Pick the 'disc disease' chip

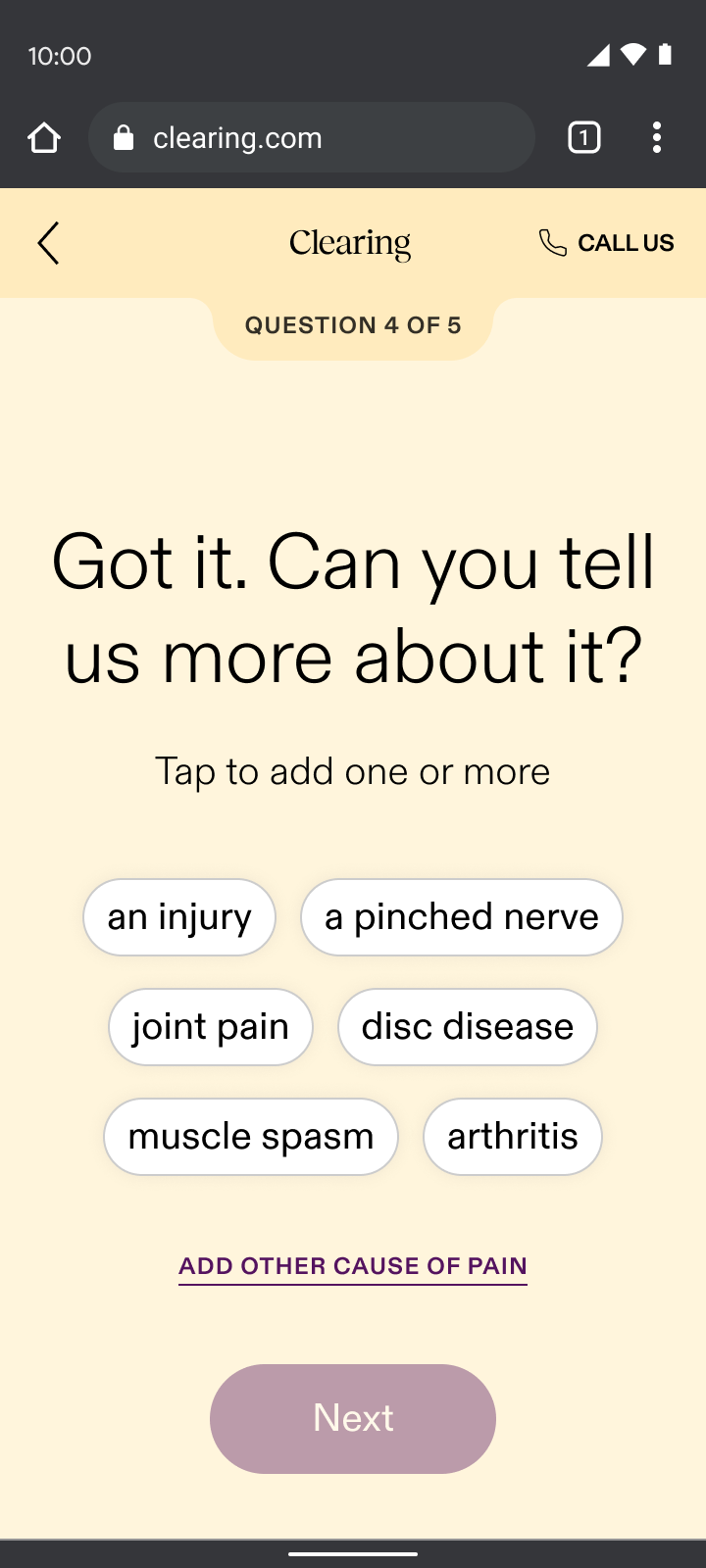tap(468, 1027)
